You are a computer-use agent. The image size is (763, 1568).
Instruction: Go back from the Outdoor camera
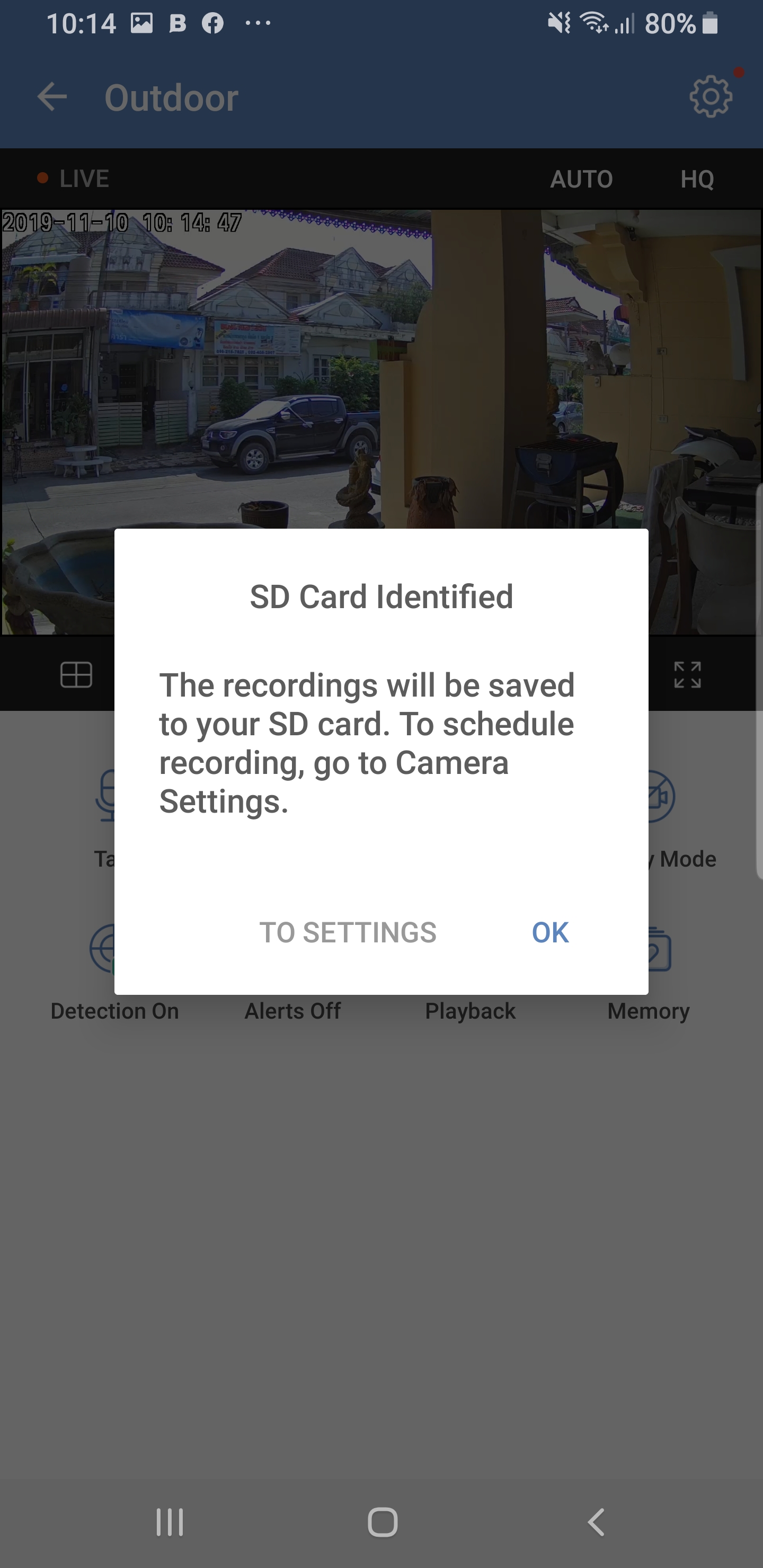tap(52, 97)
